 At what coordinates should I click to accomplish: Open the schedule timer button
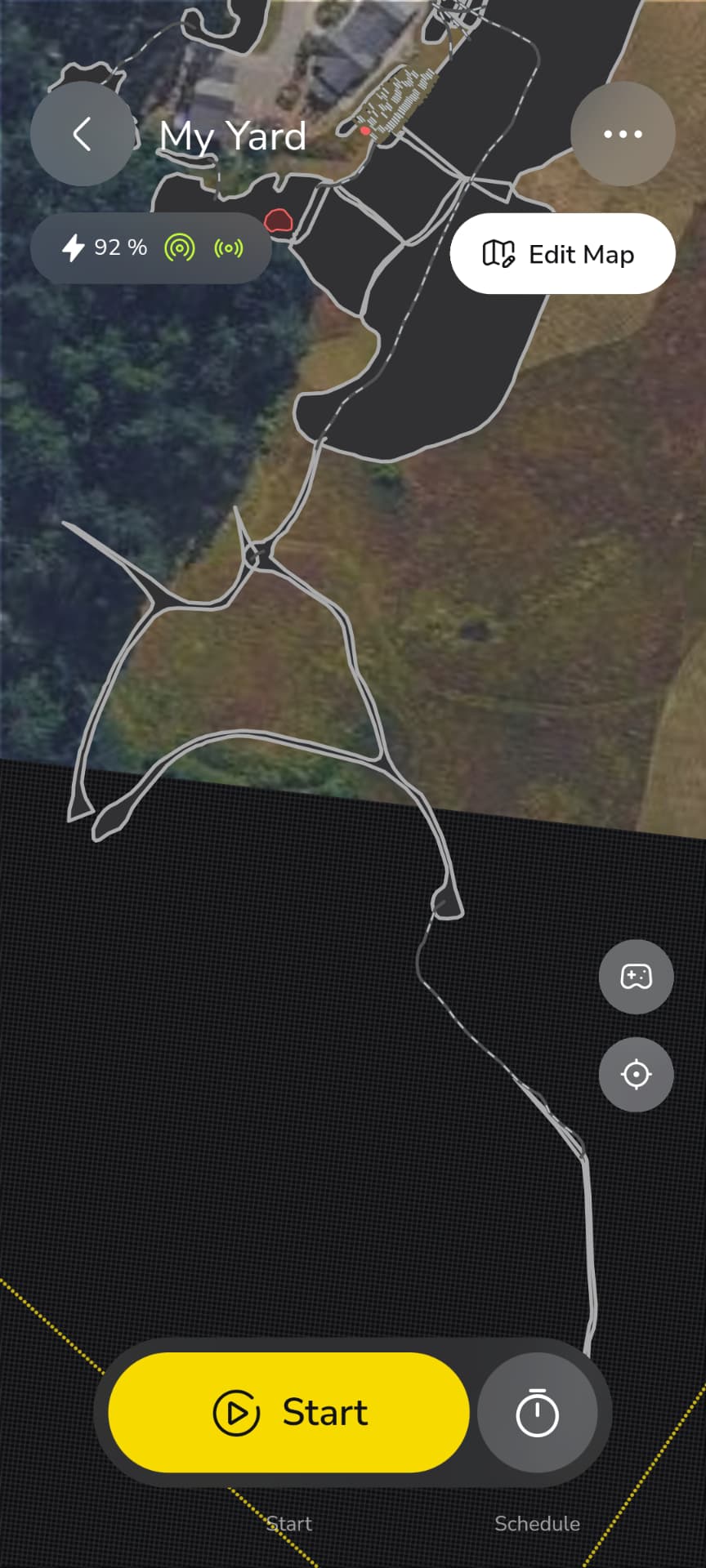(x=537, y=1412)
